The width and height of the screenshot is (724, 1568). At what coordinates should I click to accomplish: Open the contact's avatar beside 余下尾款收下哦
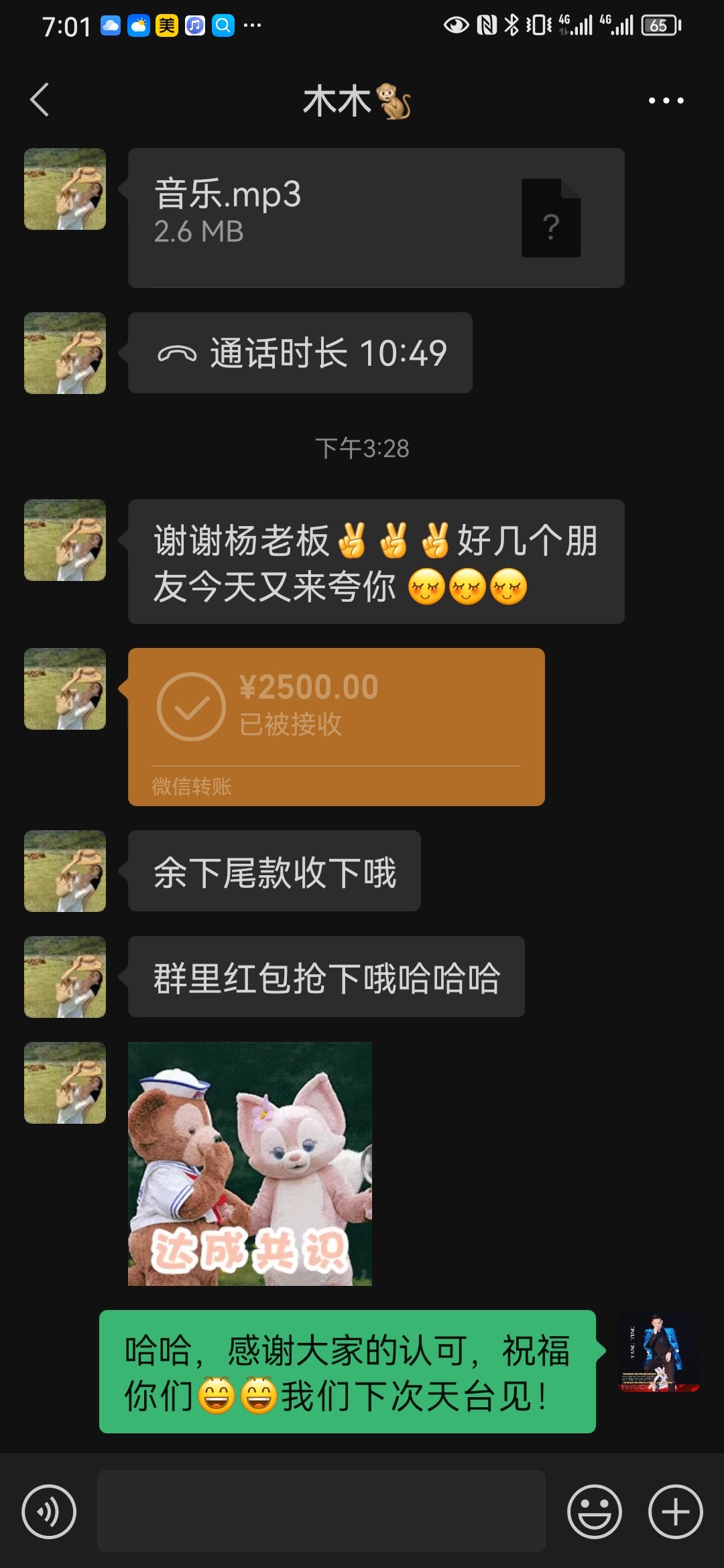click(65, 871)
